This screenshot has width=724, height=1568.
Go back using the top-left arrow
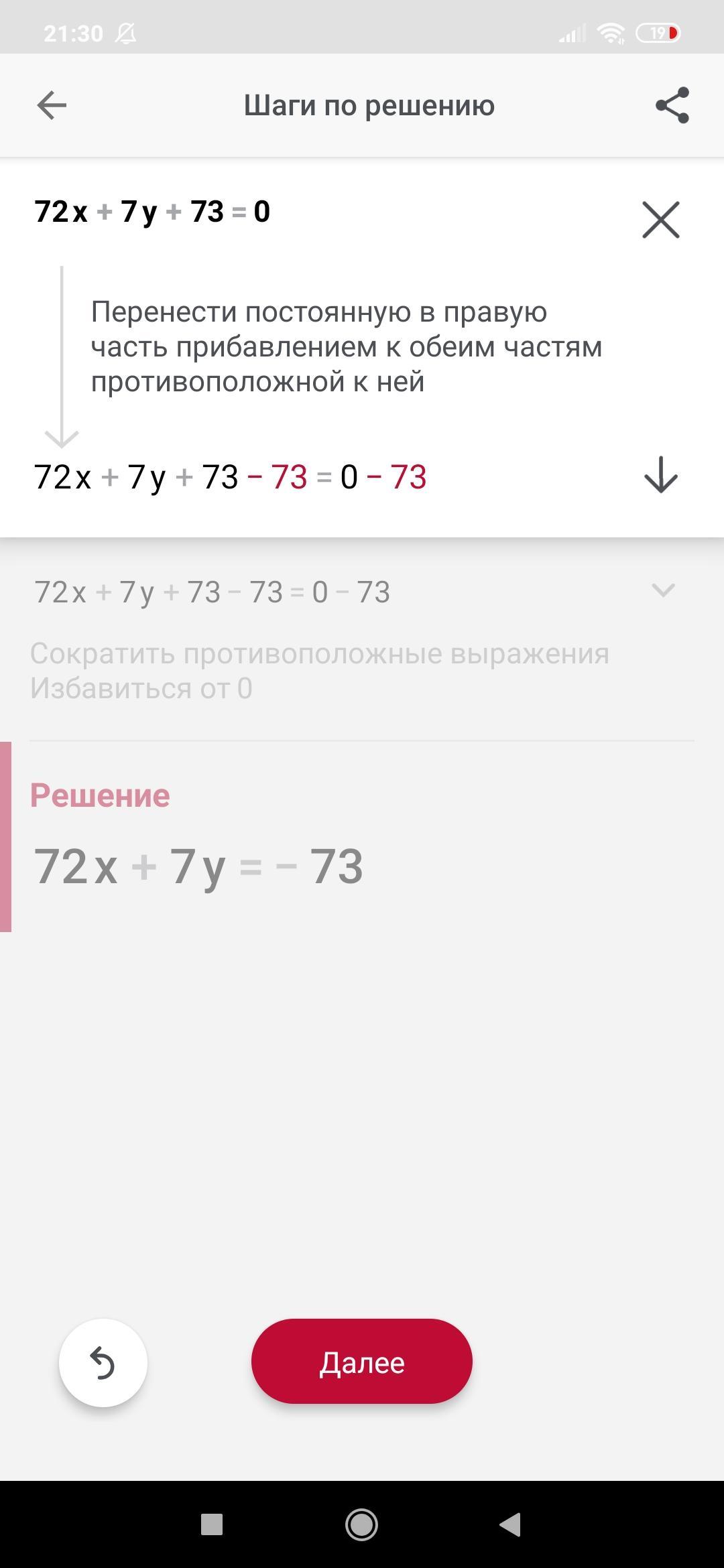(x=52, y=106)
